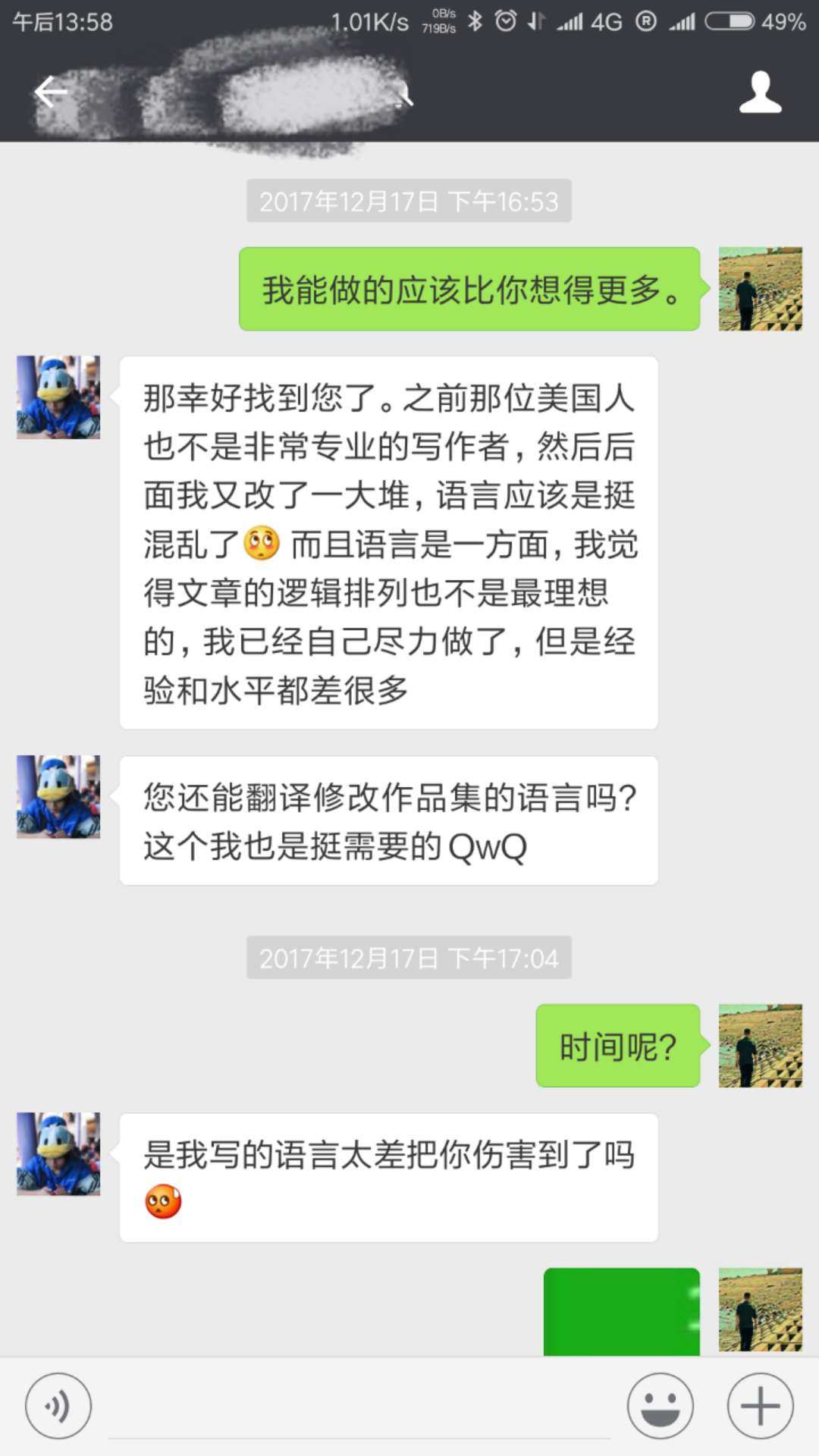The image size is (819, 1456).
Task: Go back to the chat list
Action: [x=50, y=93]
